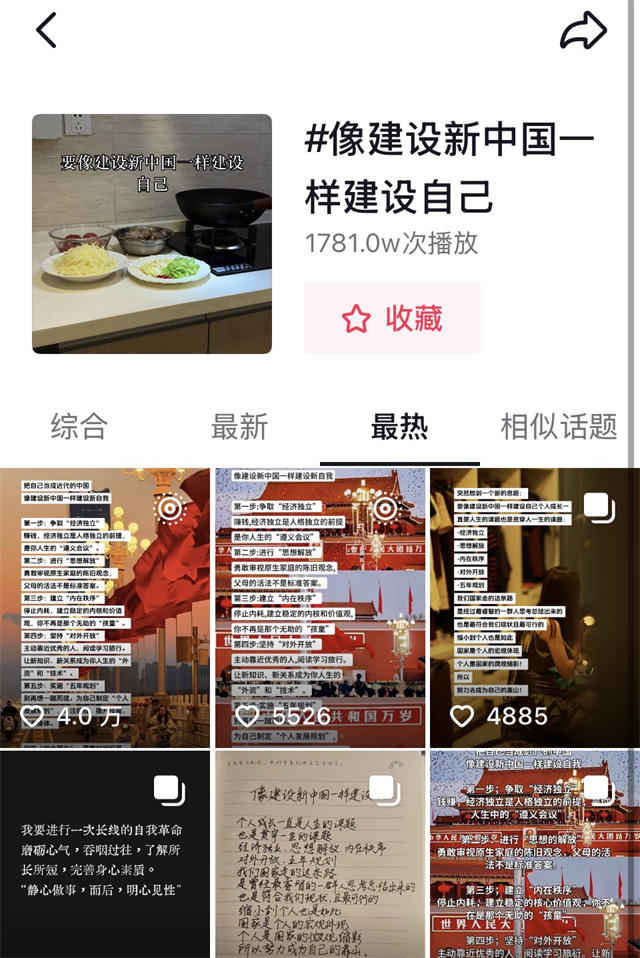
Task: Open the video with 5526 likes
Action: tap(319, 607)
